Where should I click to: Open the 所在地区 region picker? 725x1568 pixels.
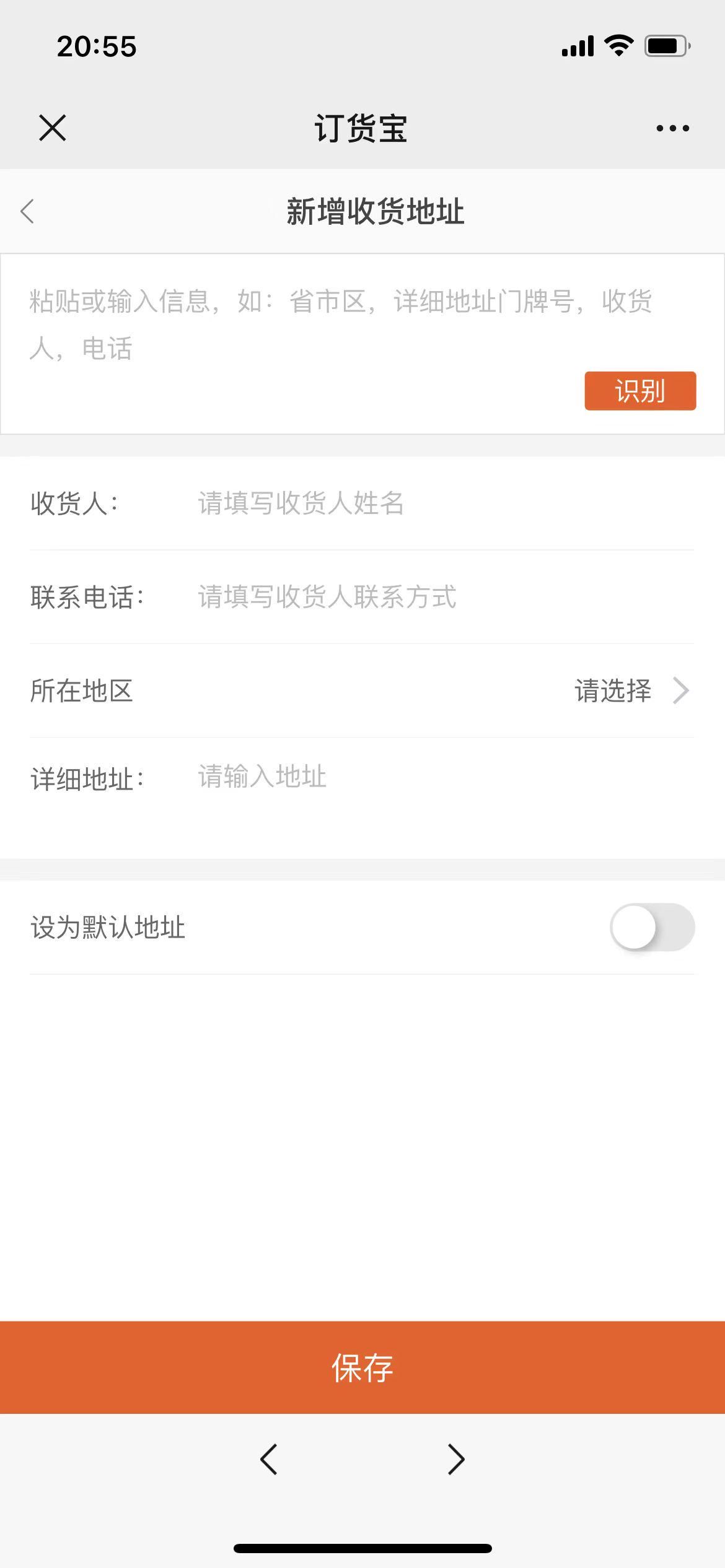pyautogui.click(x=626, y=690)
